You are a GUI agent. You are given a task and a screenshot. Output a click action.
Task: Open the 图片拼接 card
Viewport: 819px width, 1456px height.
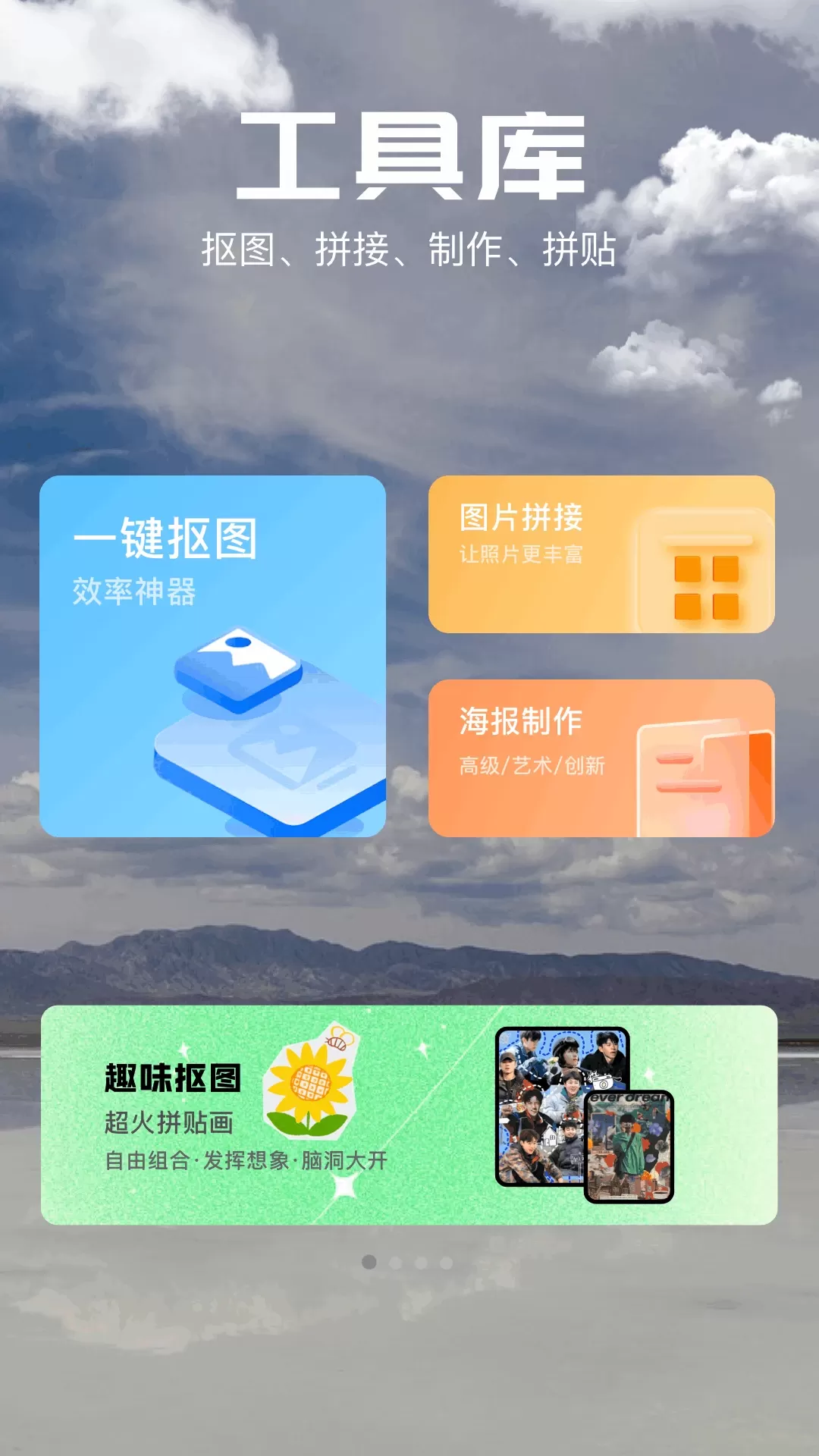click(601, 554)
